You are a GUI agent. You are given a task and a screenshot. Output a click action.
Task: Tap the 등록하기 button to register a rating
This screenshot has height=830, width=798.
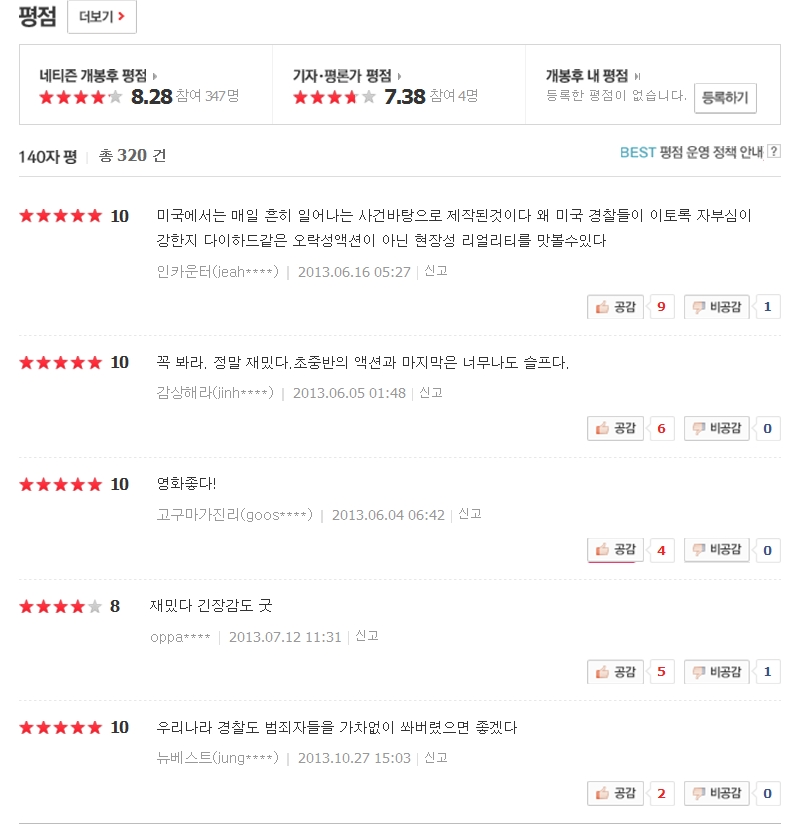coord(725,98)
